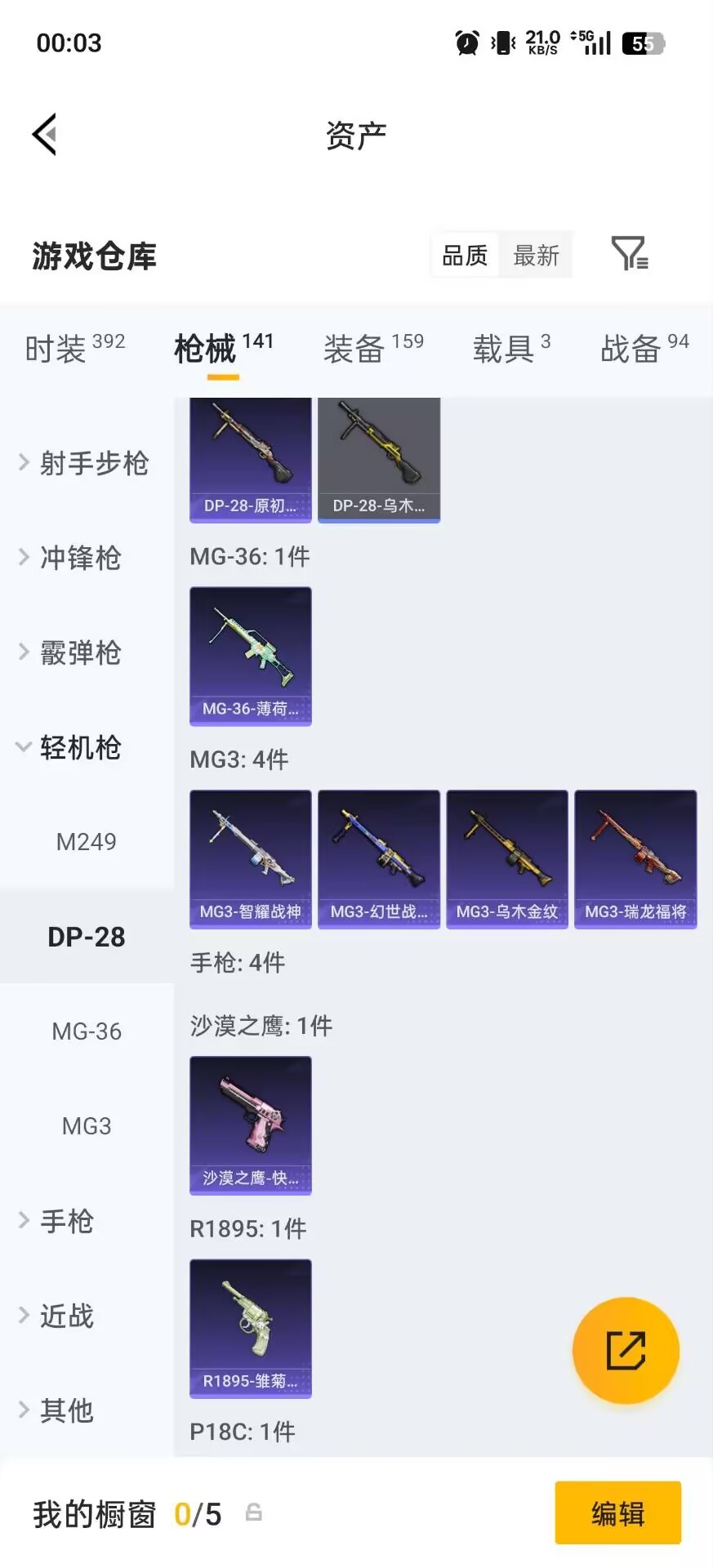Tap the Bluetooth icon in status bar

click(501, 42)
